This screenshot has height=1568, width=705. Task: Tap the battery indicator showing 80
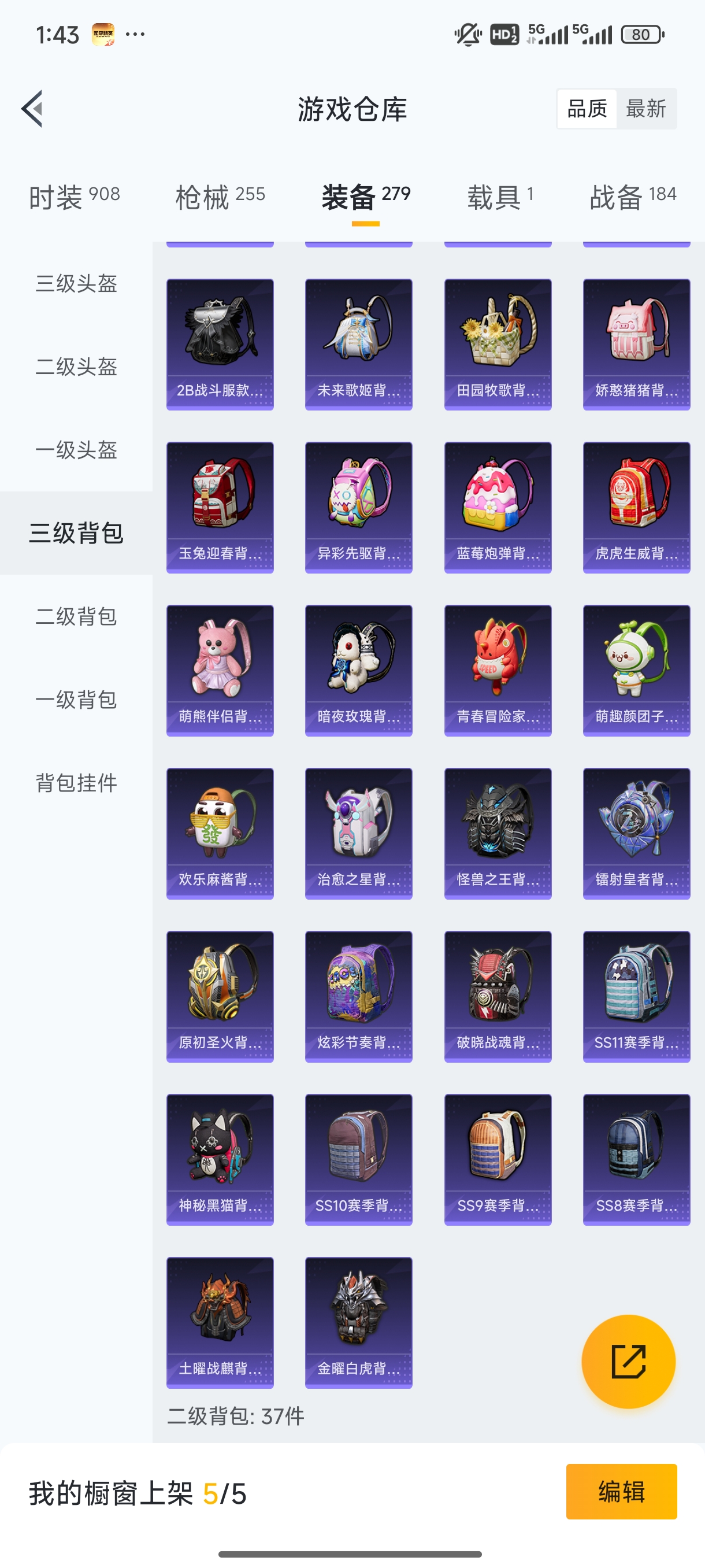point(642,35)
